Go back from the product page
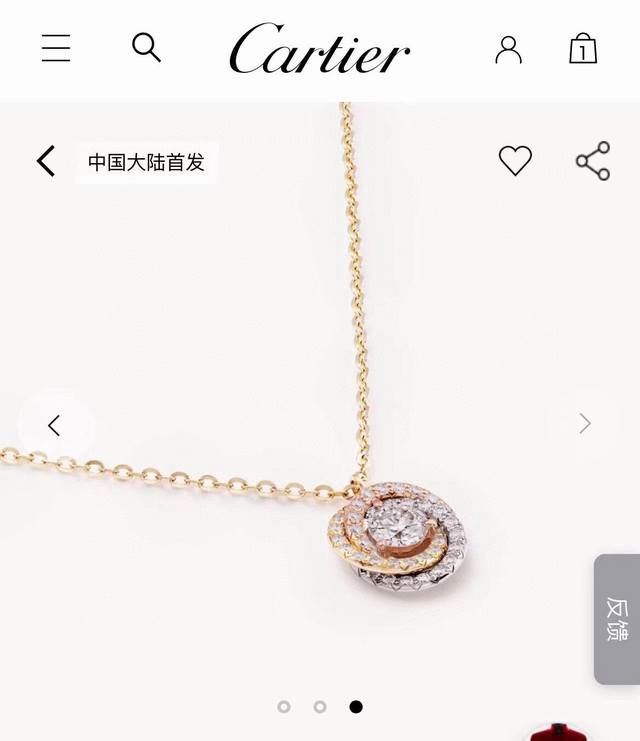640x741 pixels. [46, 161]
